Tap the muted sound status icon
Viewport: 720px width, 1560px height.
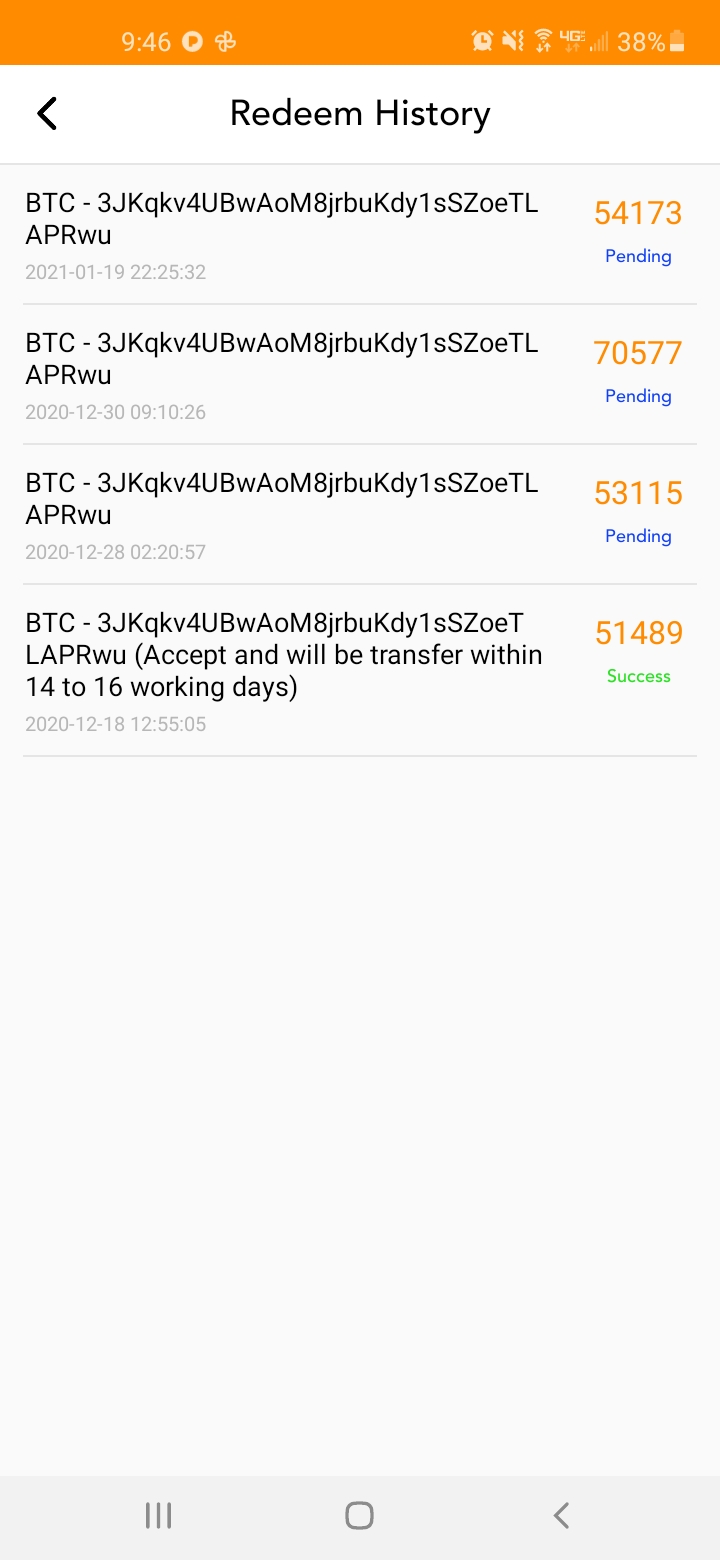[511, 41]
